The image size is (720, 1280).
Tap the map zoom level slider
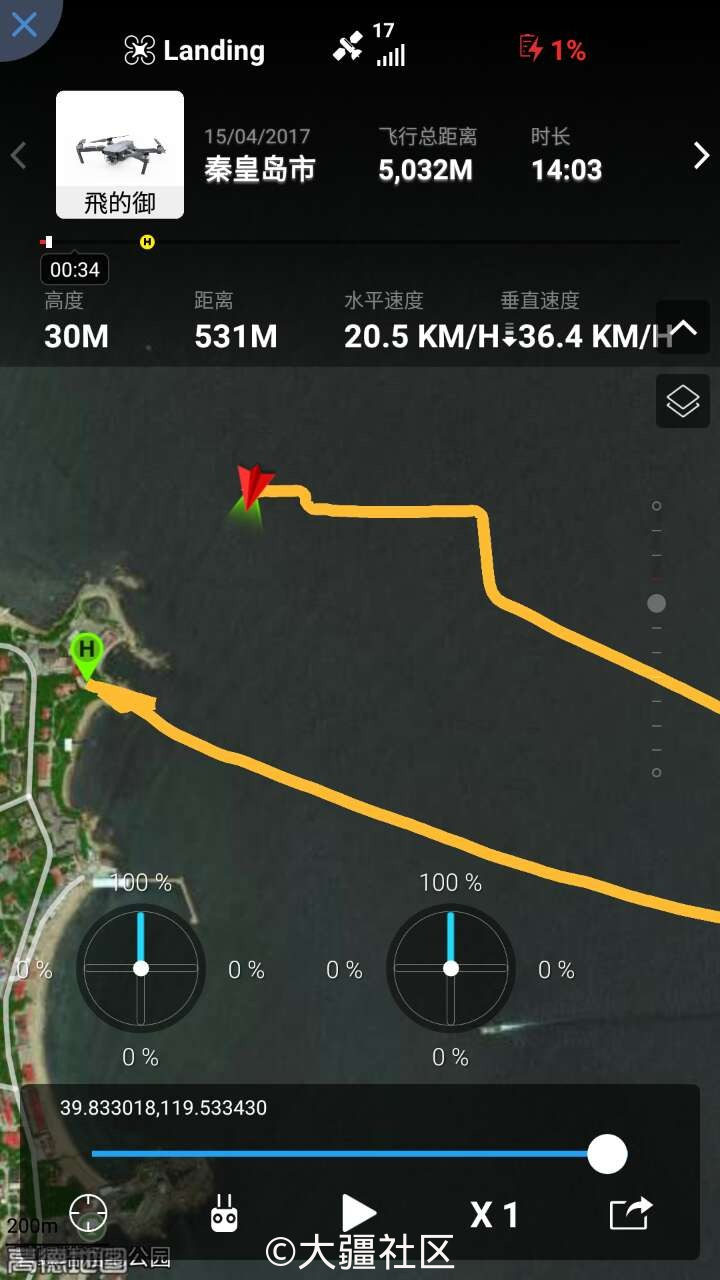[x=656, y=603]
